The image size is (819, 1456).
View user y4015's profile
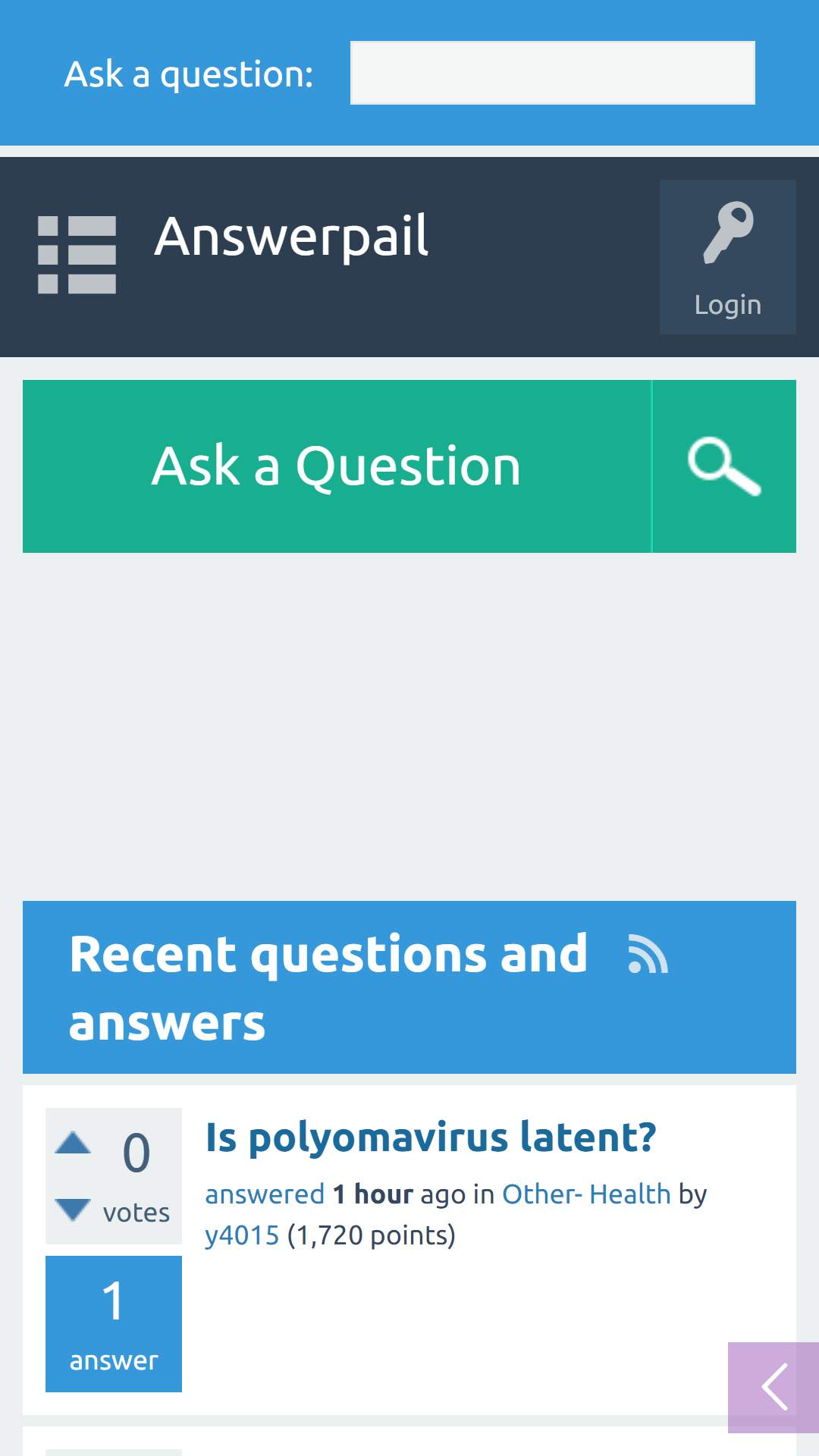[x=242, y=1235]
